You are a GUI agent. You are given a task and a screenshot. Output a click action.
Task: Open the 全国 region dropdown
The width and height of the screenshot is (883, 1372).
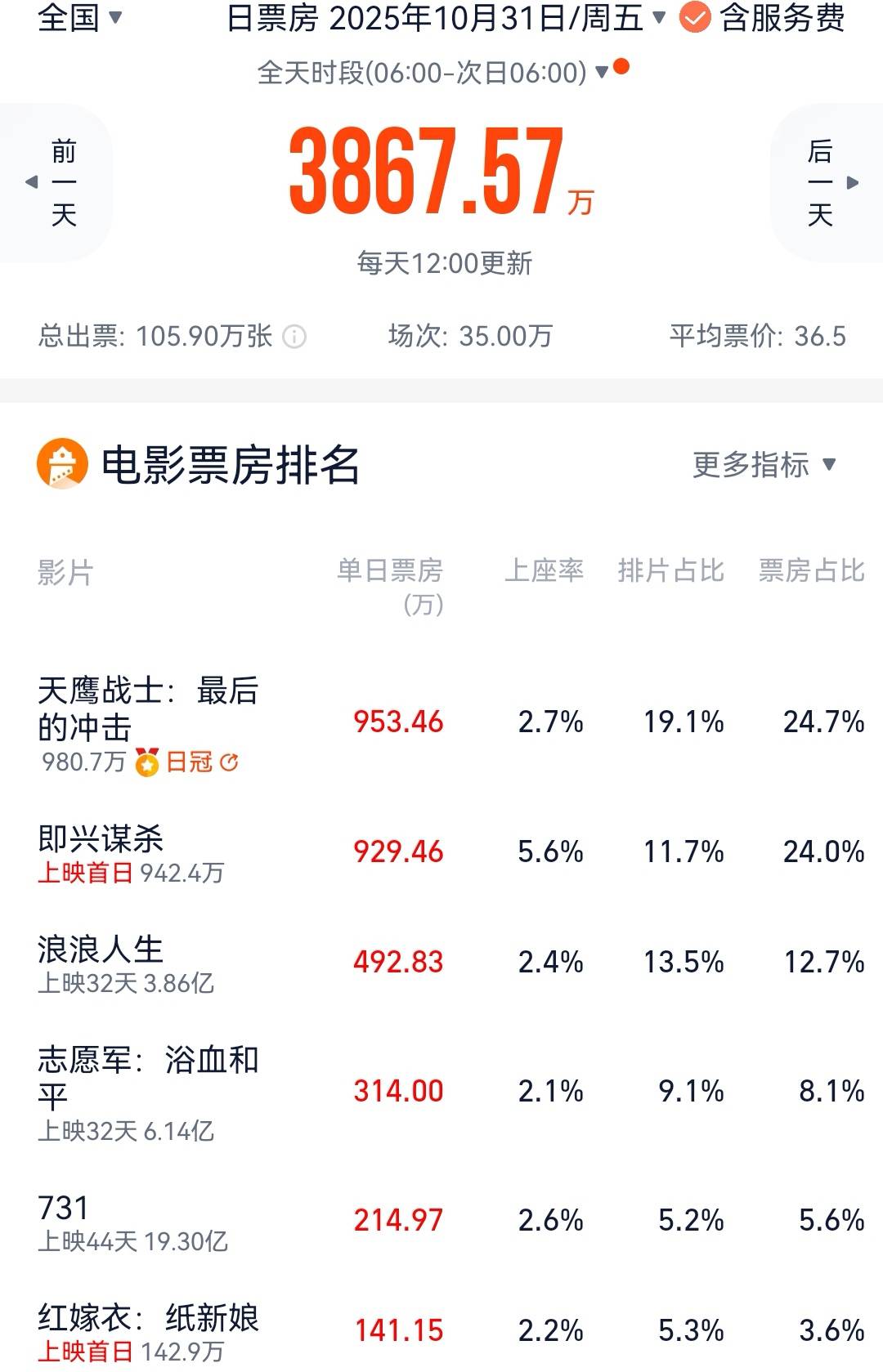coord(79,18)
